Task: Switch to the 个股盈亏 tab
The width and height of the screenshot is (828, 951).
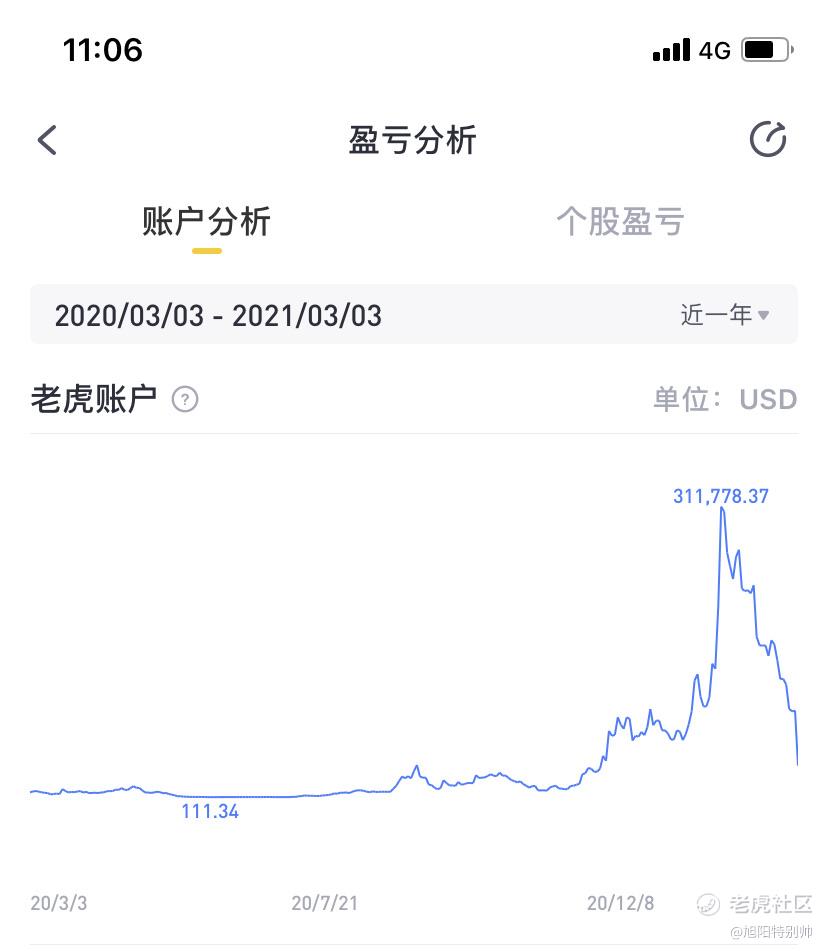Action: [620, 221]
